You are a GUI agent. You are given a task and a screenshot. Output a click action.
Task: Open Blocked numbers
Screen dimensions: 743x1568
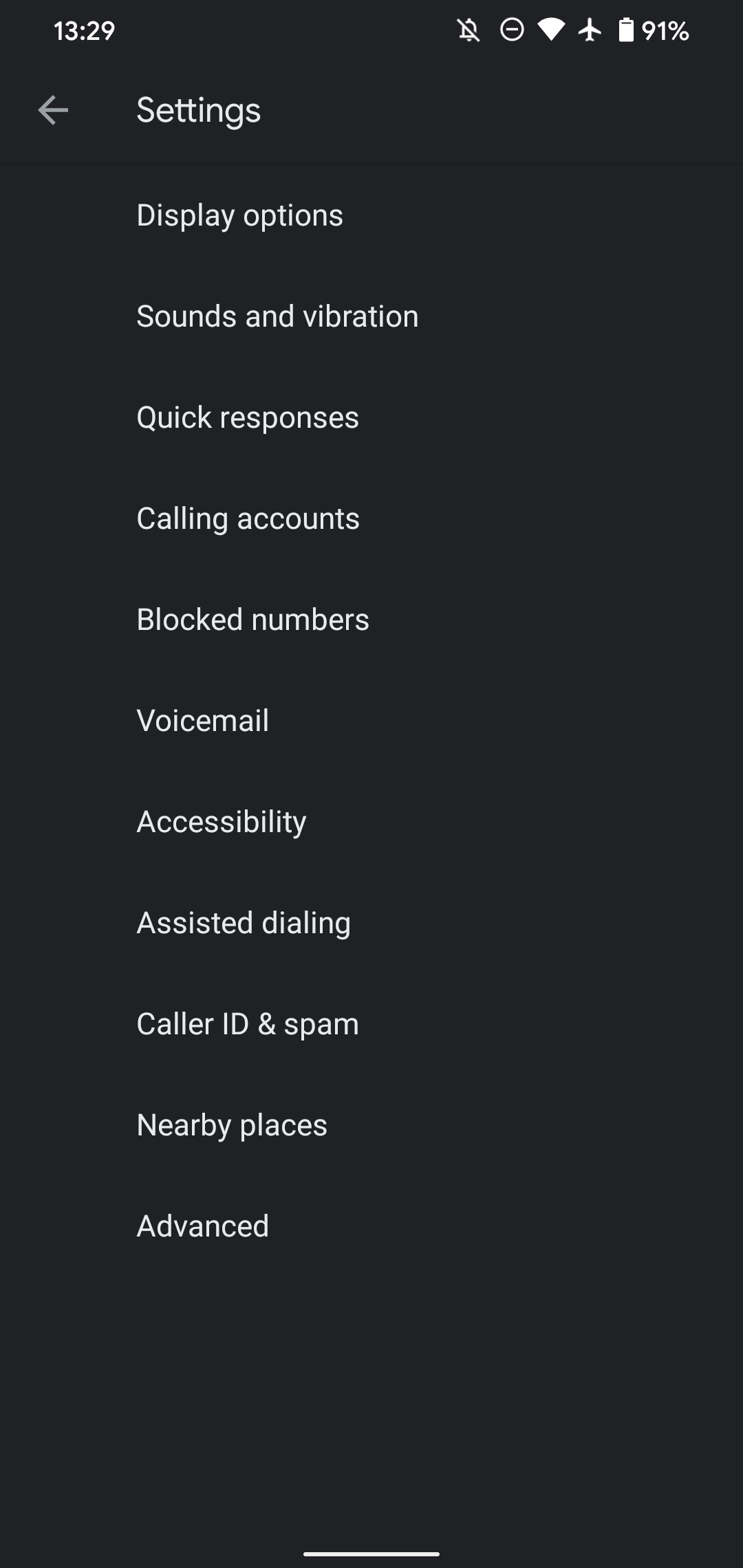point(252,619)
